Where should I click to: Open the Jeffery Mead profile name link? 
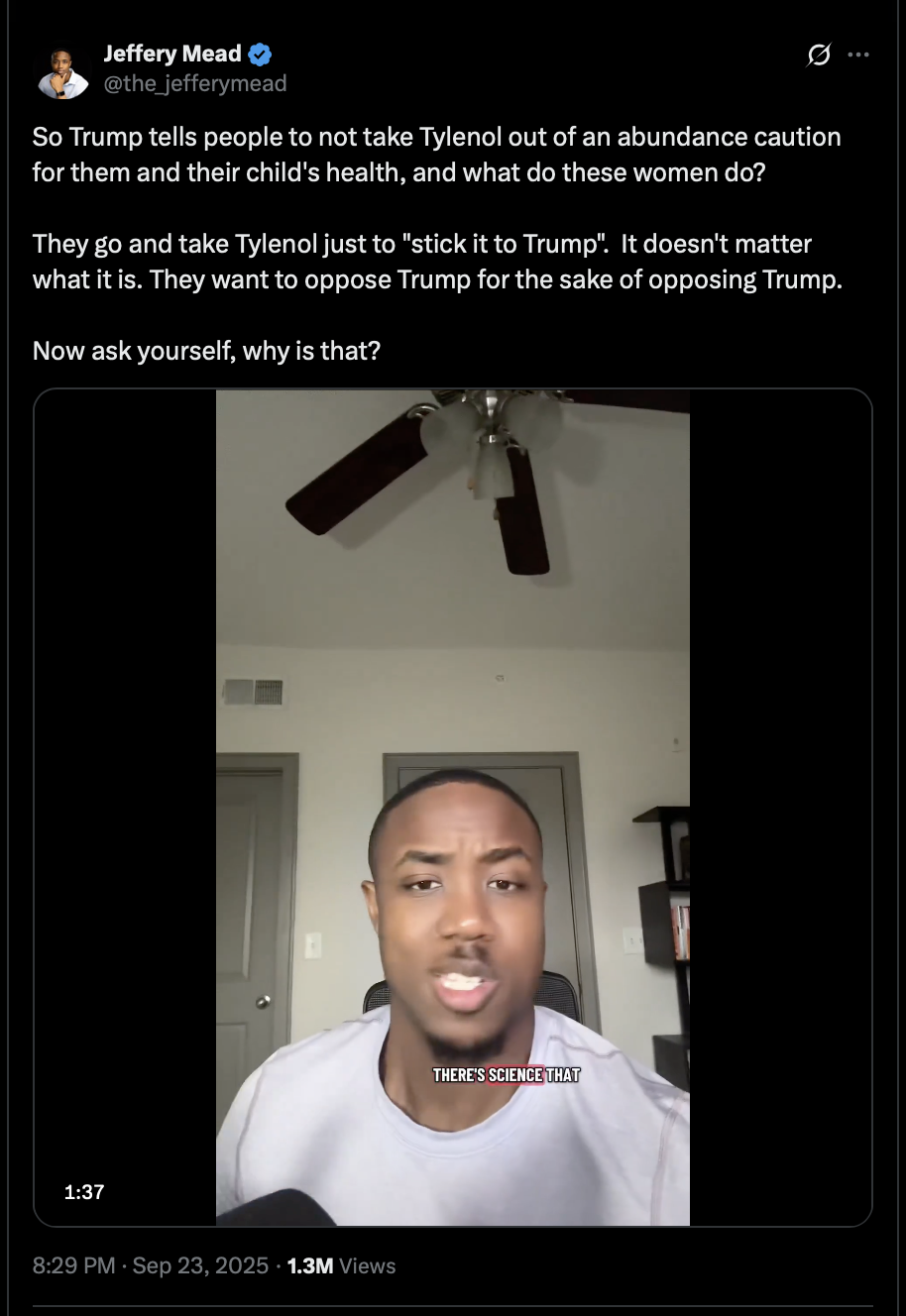172,54
